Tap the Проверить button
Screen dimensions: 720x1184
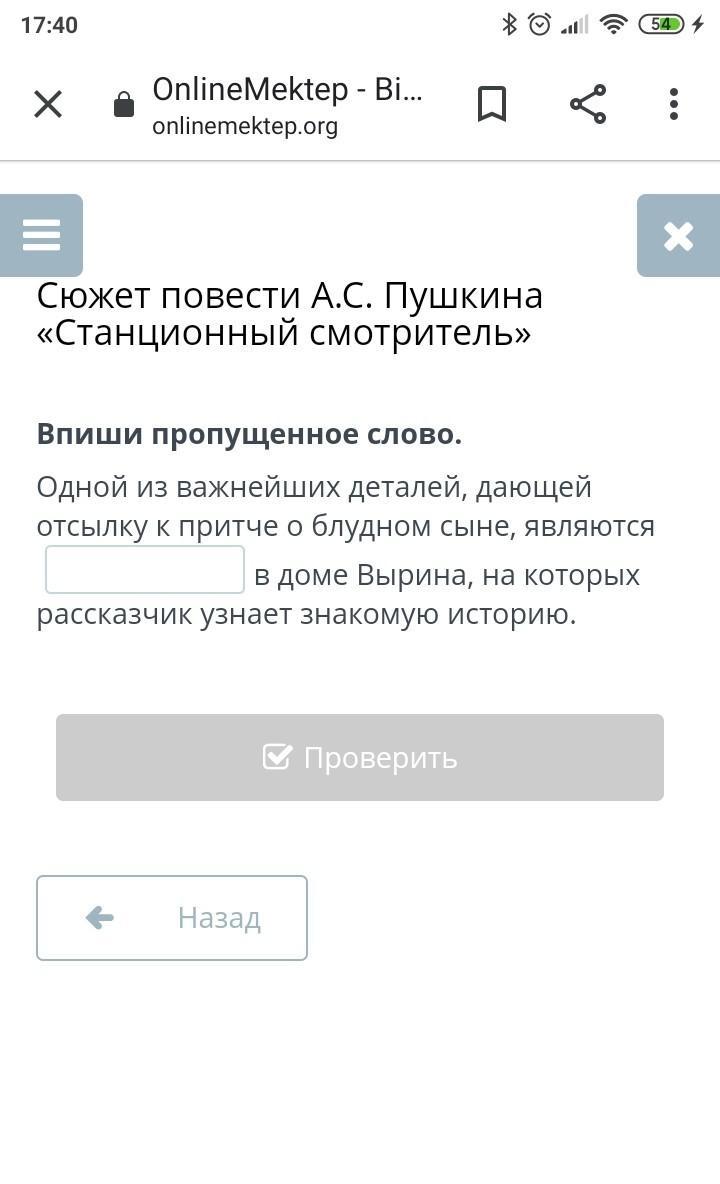click(360, 757)
